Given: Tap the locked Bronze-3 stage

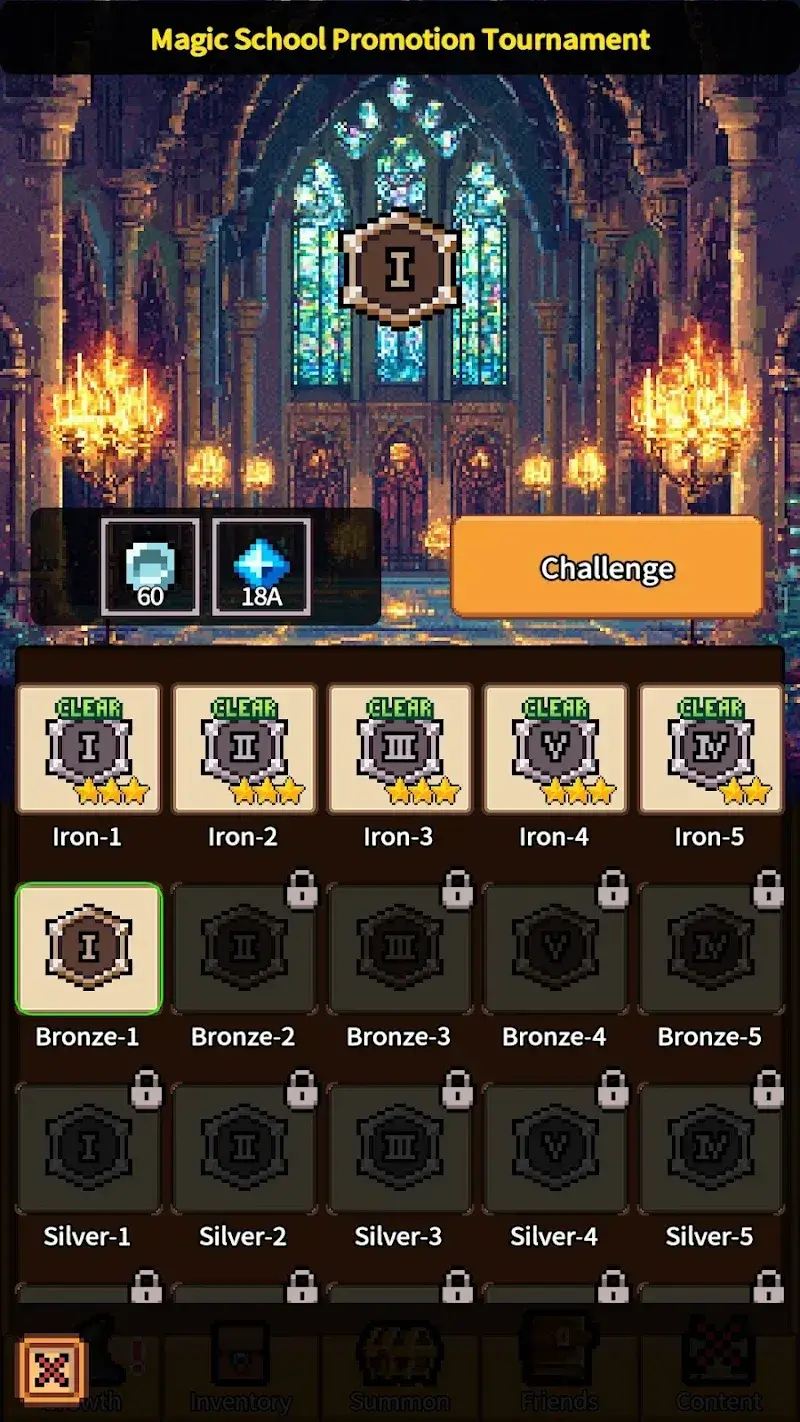Looking at the screenshot, I should tap(400, 948).
